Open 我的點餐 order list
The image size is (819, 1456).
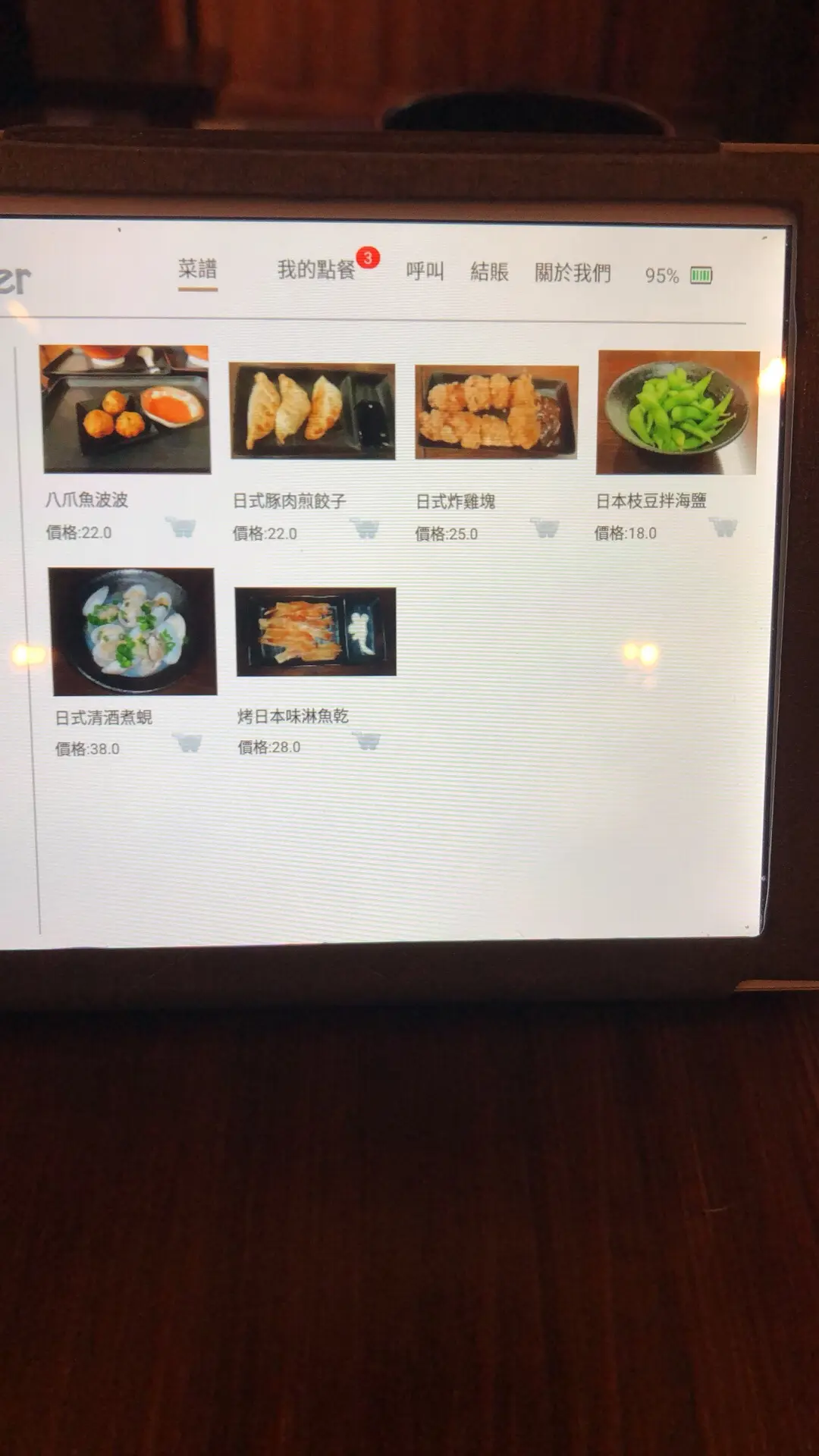[316, 269]
